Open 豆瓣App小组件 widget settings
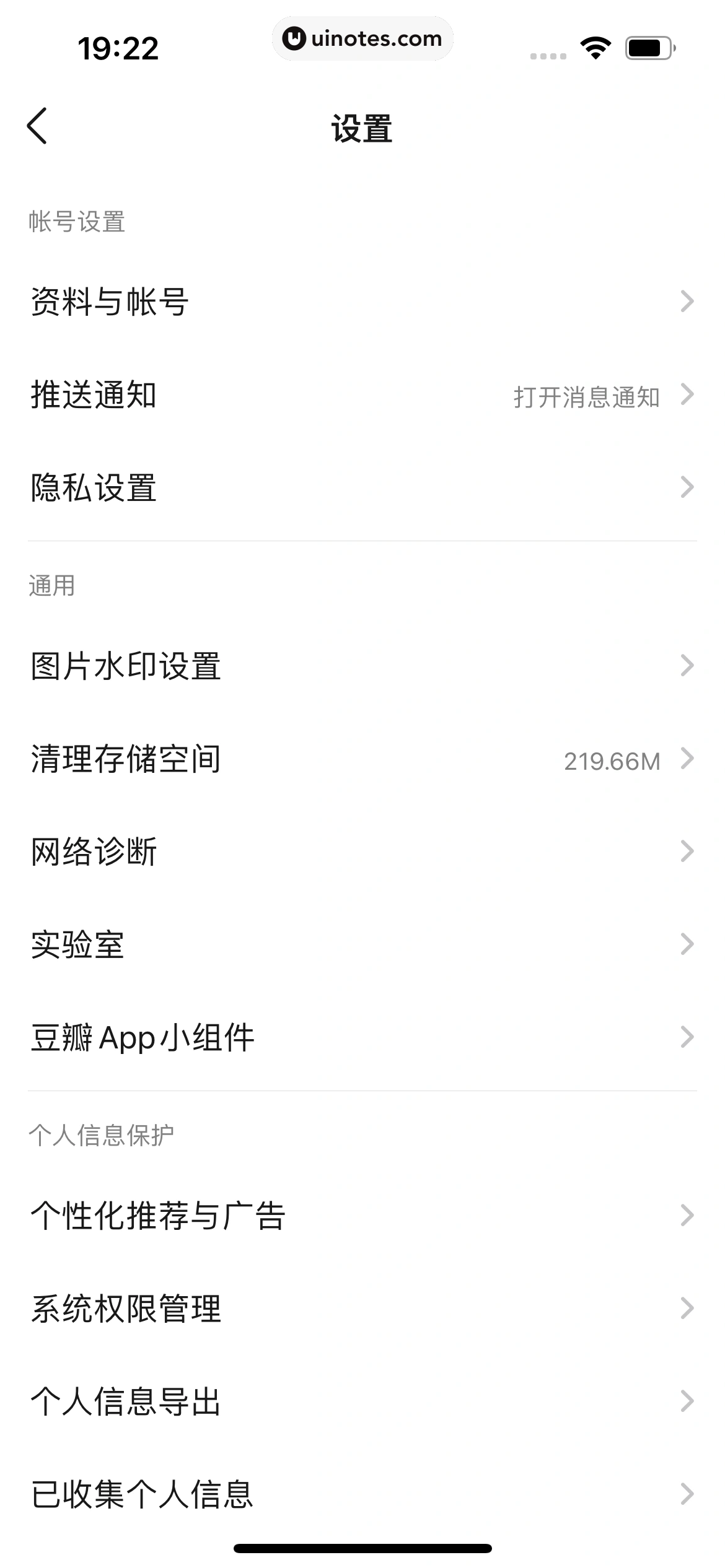The height and width of the screenshot is (1568, 725). point(362,1038)
